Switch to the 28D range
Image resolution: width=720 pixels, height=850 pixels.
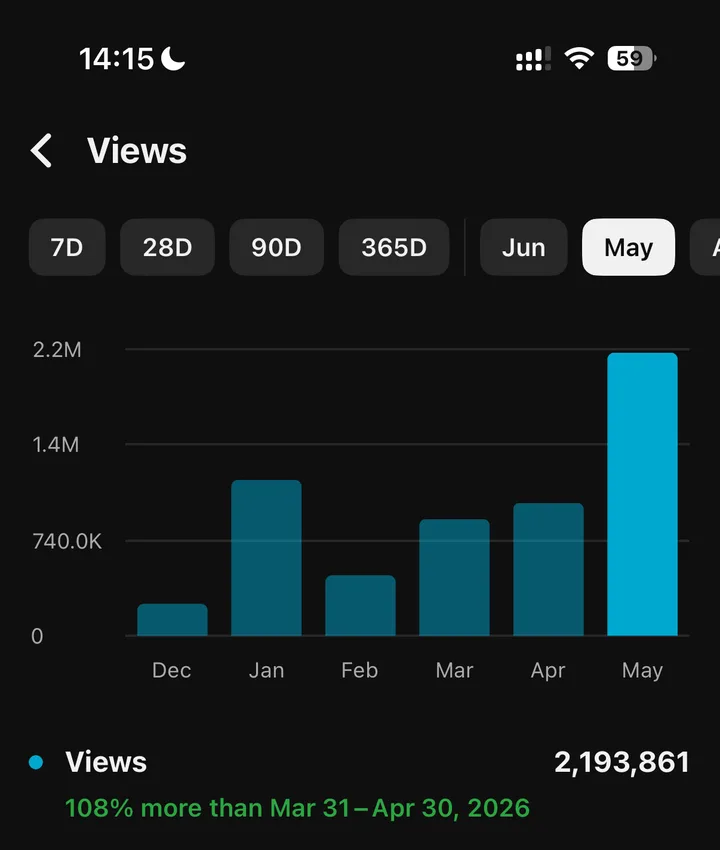(x=168, y=247)
